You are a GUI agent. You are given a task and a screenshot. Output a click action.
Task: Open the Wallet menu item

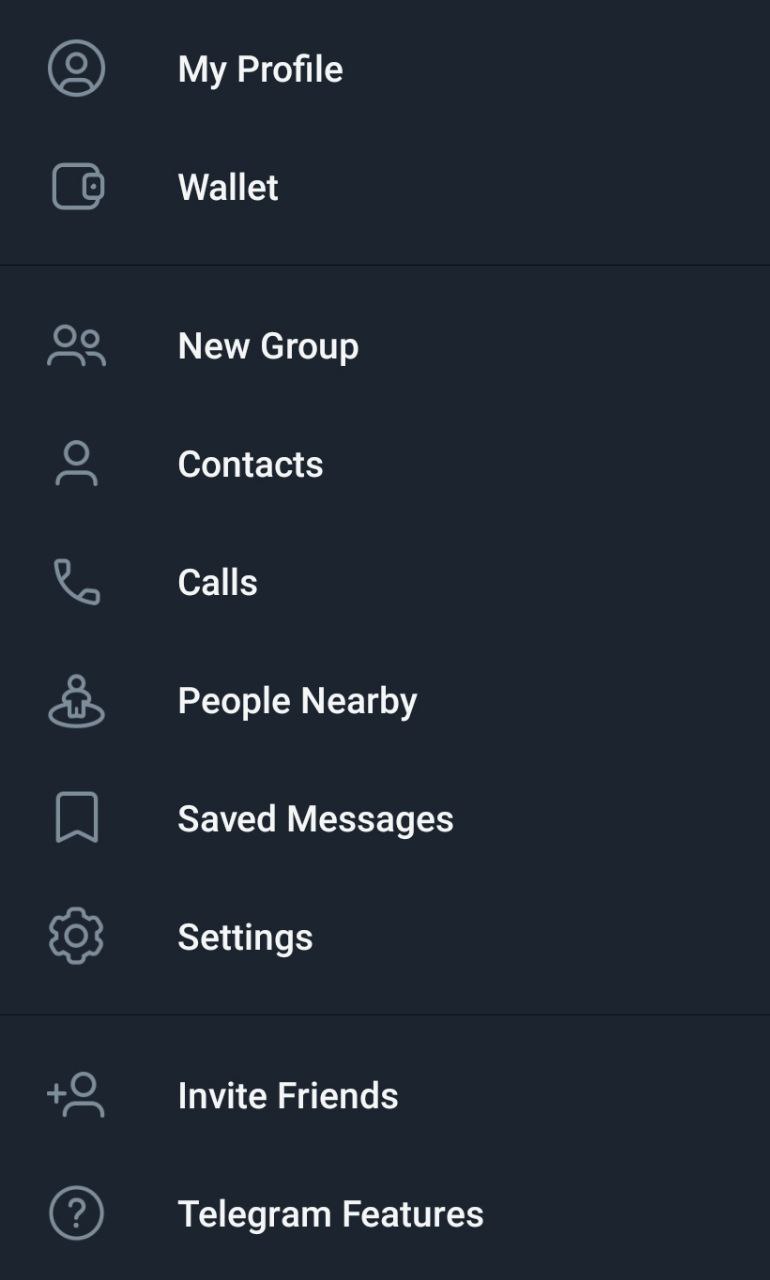[385, 187]
